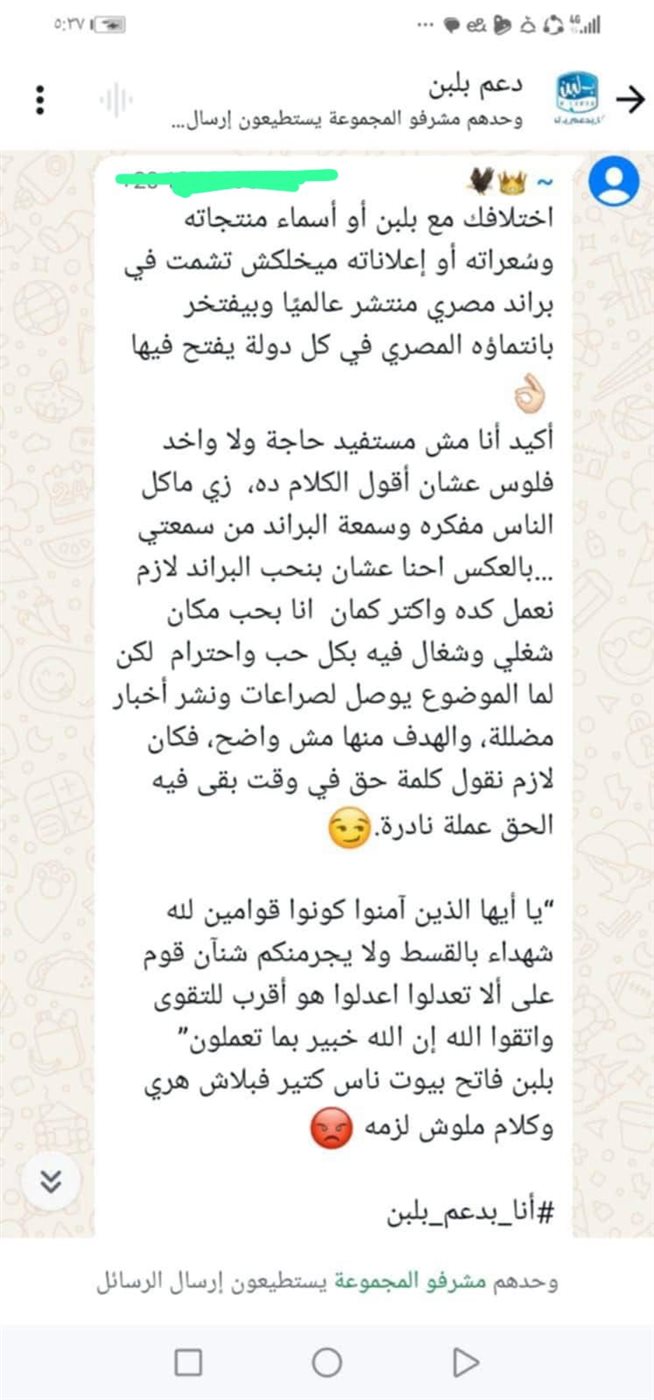Open the #أنا_بدعم_بلبن hashtag
The image size is (654, 1400).
(470, 1215)
